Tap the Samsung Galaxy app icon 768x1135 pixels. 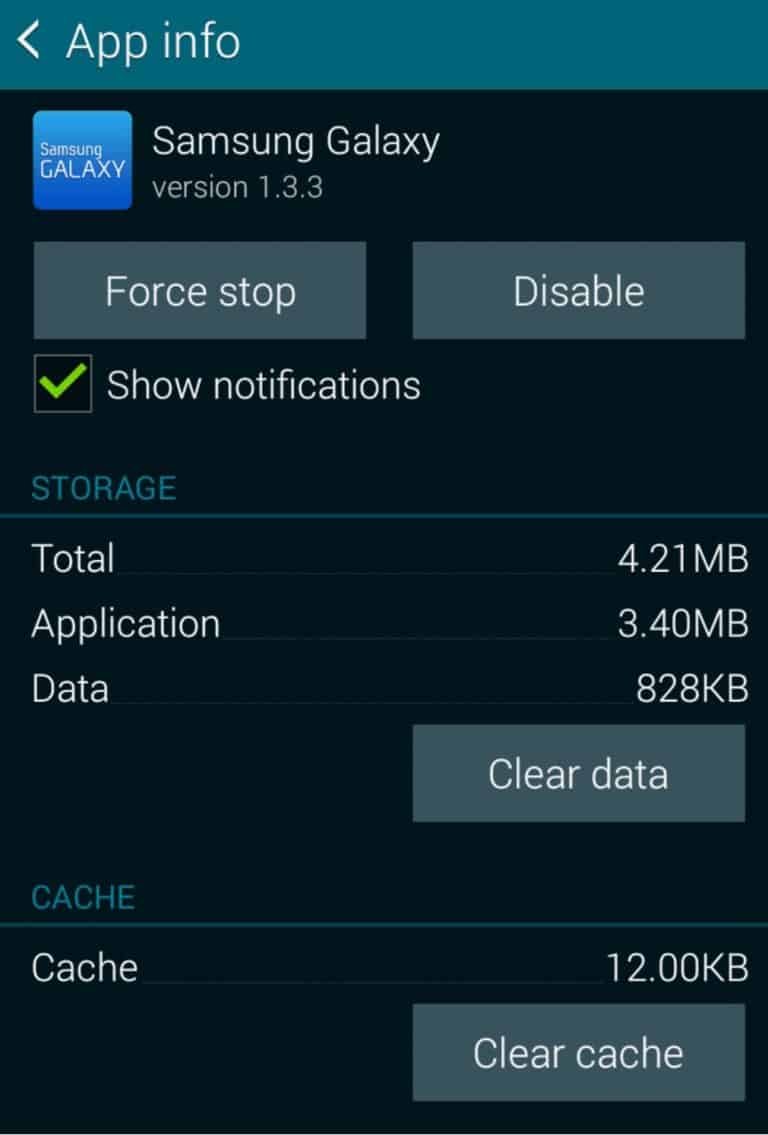pos(82,160)
